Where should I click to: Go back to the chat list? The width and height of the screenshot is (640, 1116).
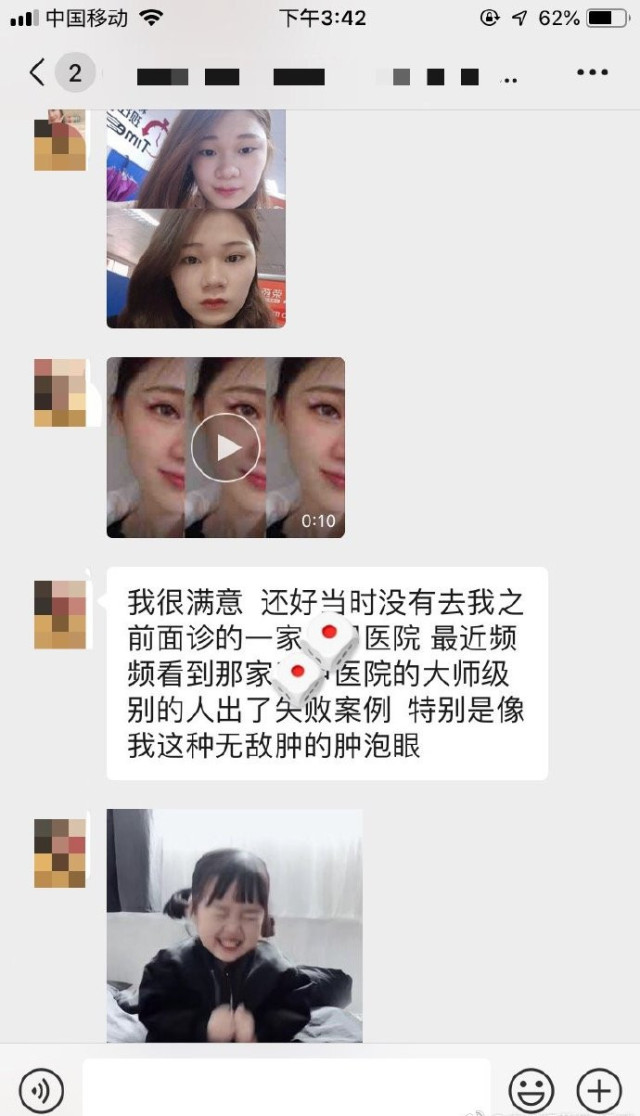(38, 72)
